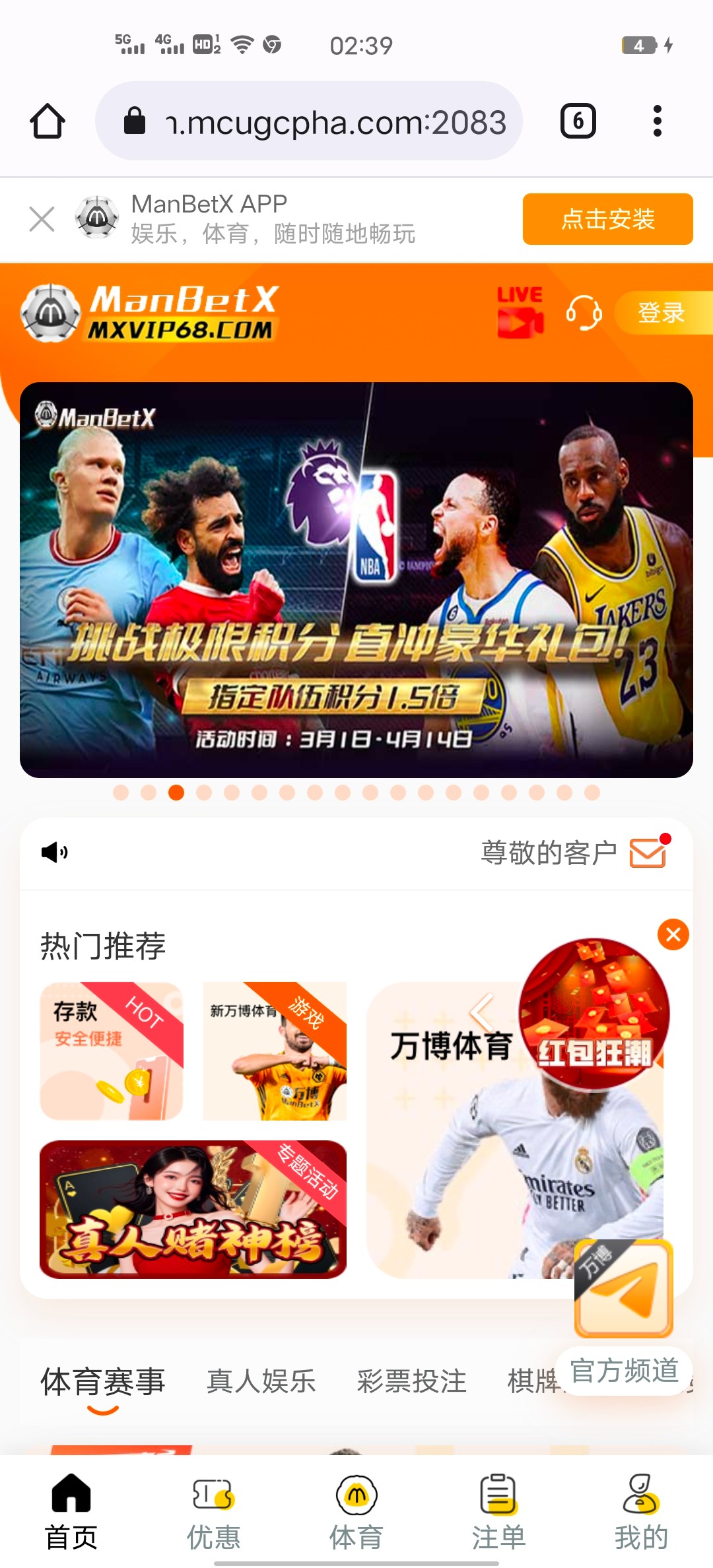Tap the 登录 login button
The image size is (713, 1568).
[662, 313]
